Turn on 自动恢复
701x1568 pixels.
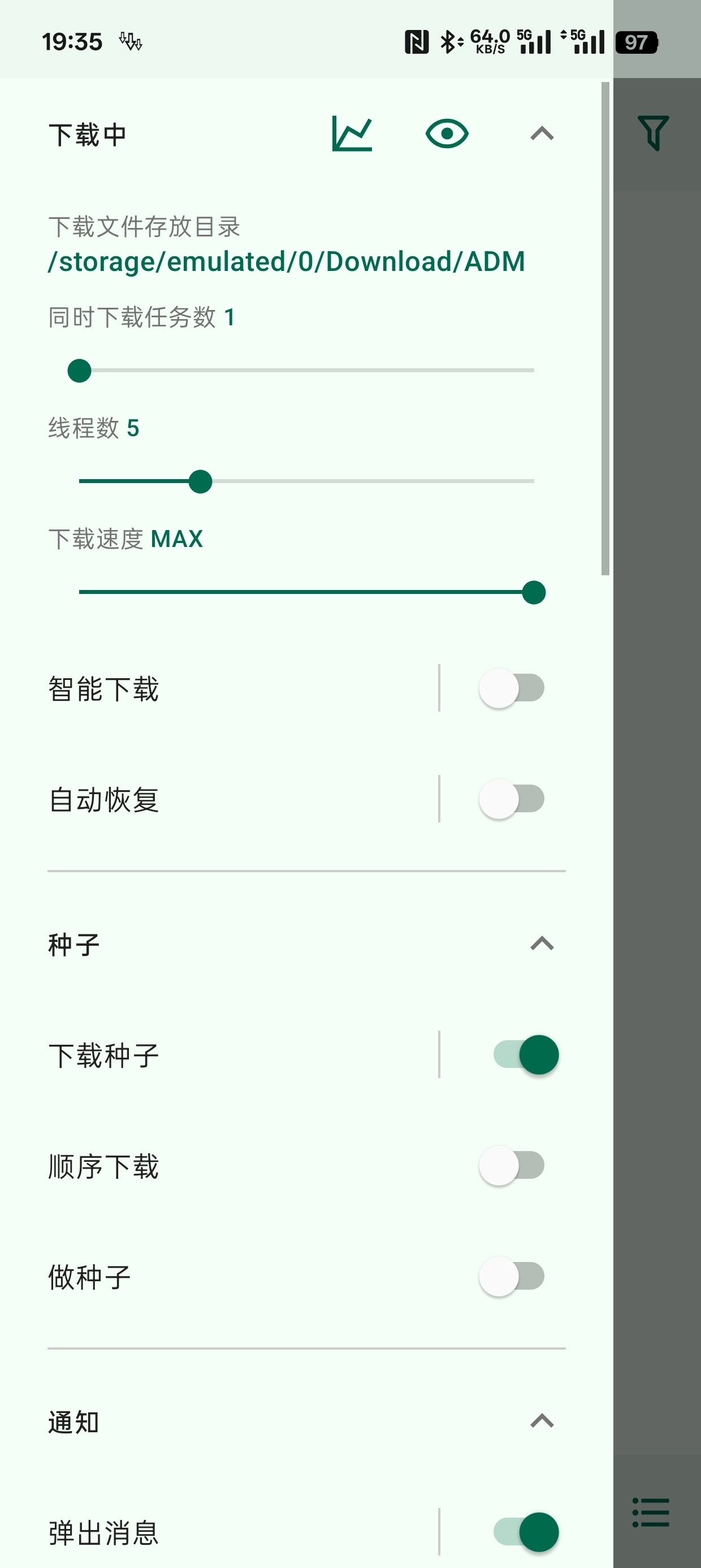point(512,799)
